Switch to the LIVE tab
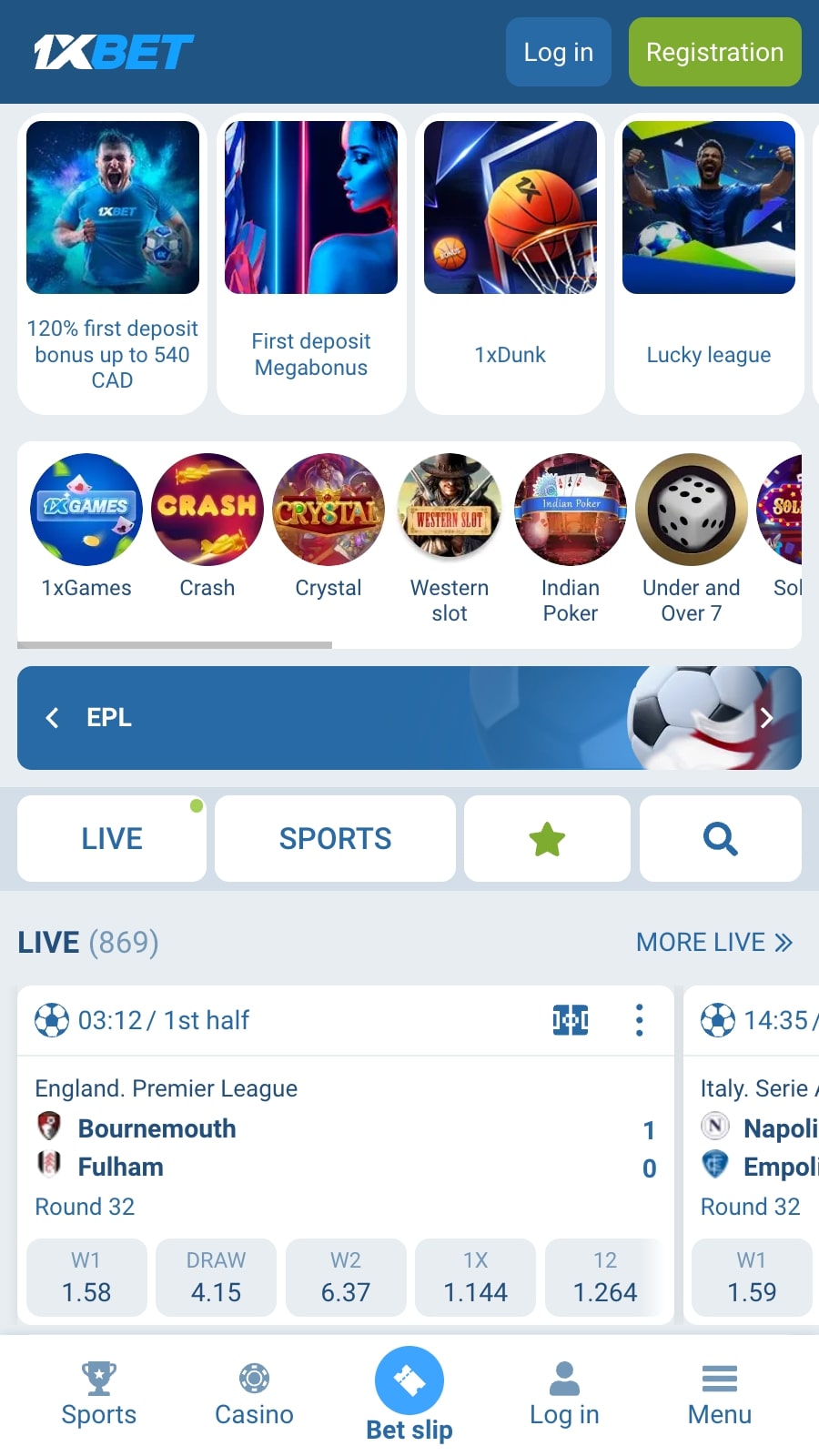819x1456 pixels. click(112, 838)
